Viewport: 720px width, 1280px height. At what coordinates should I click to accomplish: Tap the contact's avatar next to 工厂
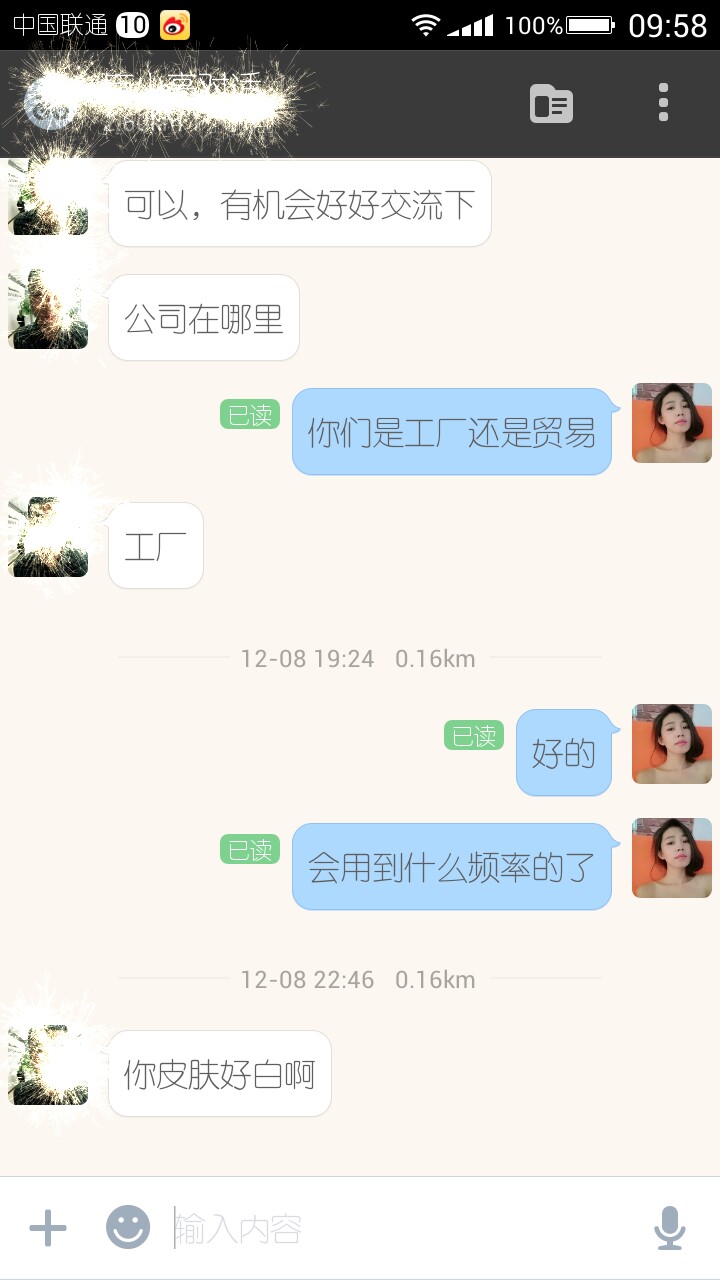48,546
